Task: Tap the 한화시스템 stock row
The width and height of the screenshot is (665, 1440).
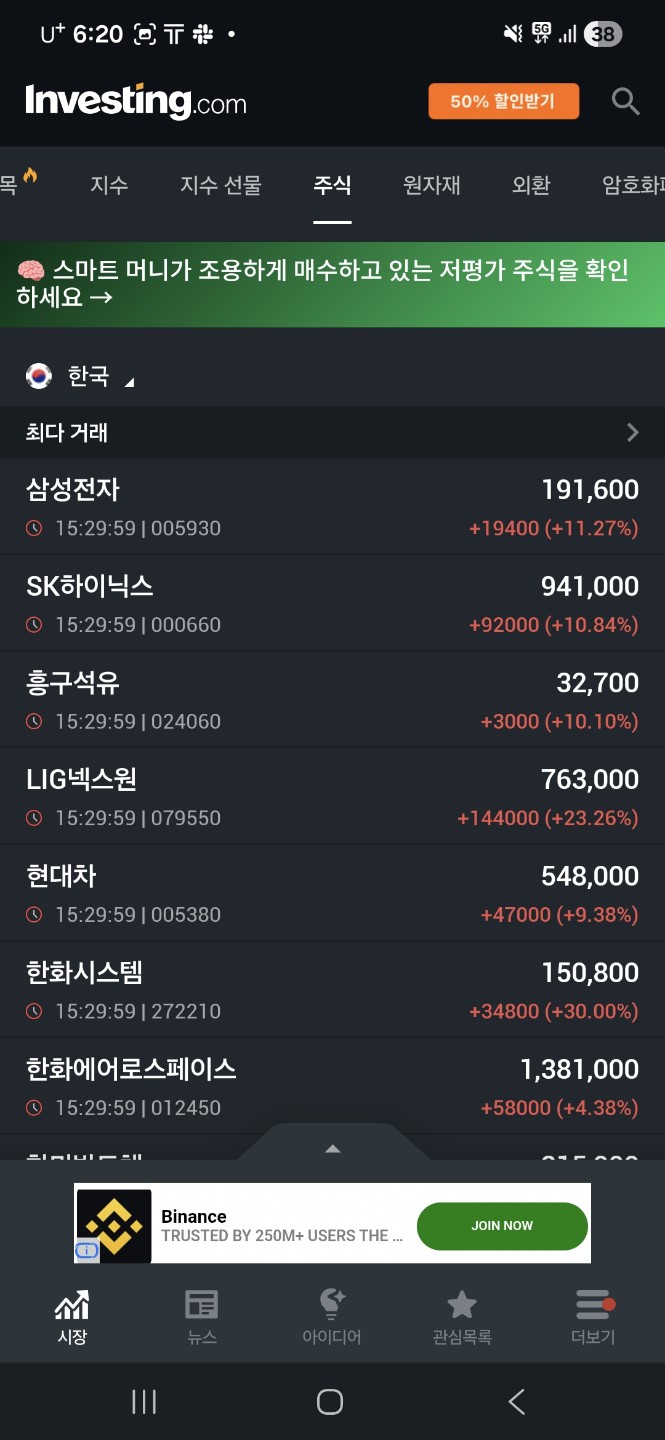Action: click(x=332, y=990)
